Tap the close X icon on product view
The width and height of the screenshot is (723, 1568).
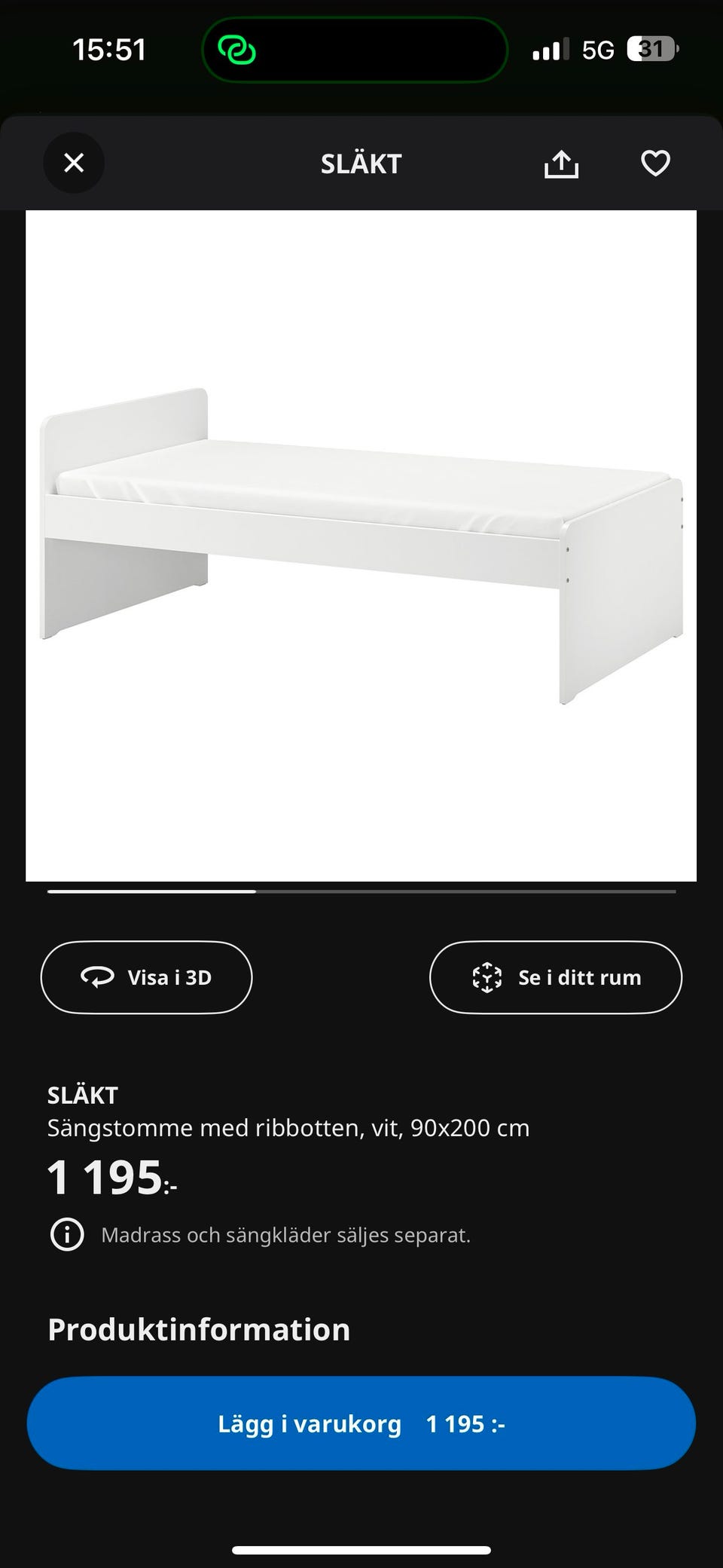(x=73, y=163)
